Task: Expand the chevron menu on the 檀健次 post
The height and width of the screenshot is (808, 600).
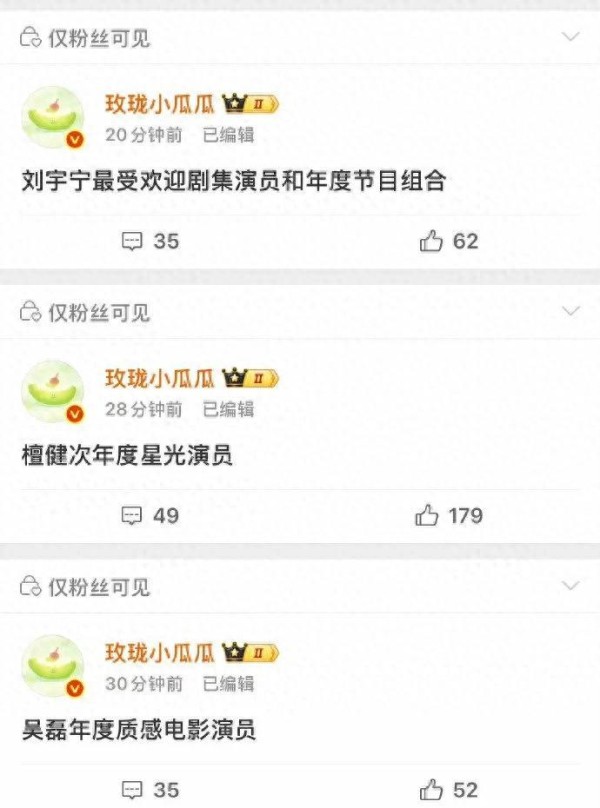Action: point(571,311)
